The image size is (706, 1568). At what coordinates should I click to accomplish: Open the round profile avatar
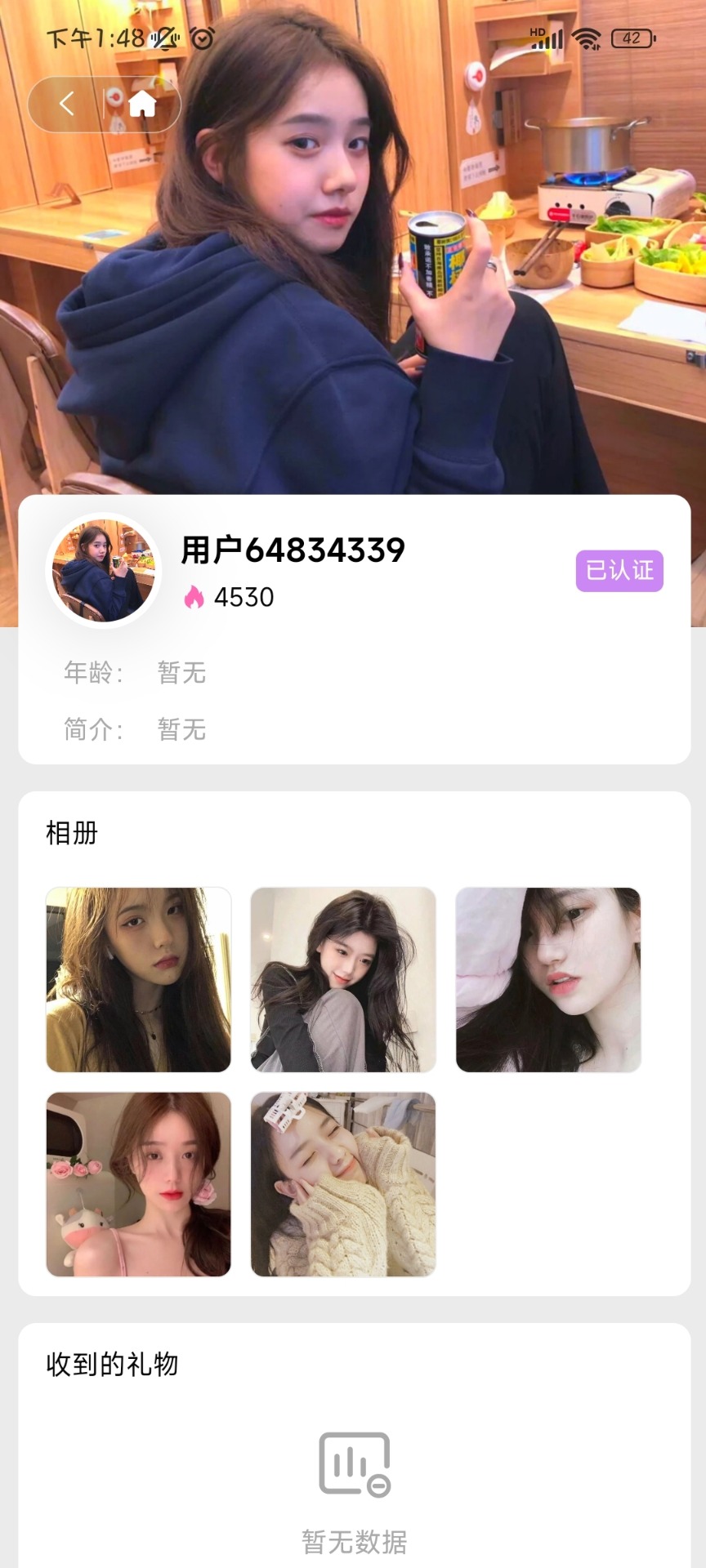(x=104, y=571)
